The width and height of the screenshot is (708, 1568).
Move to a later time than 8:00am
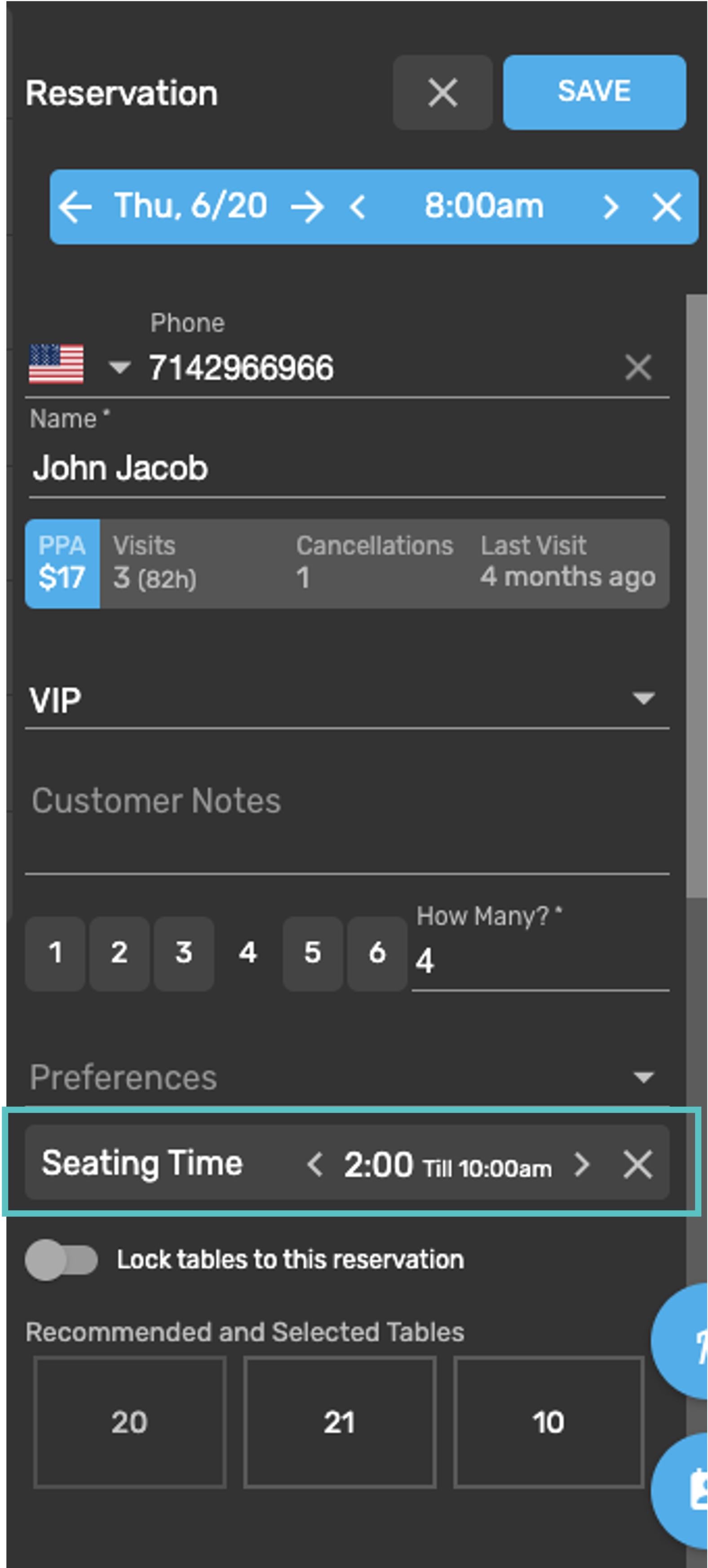click(610, 207)
